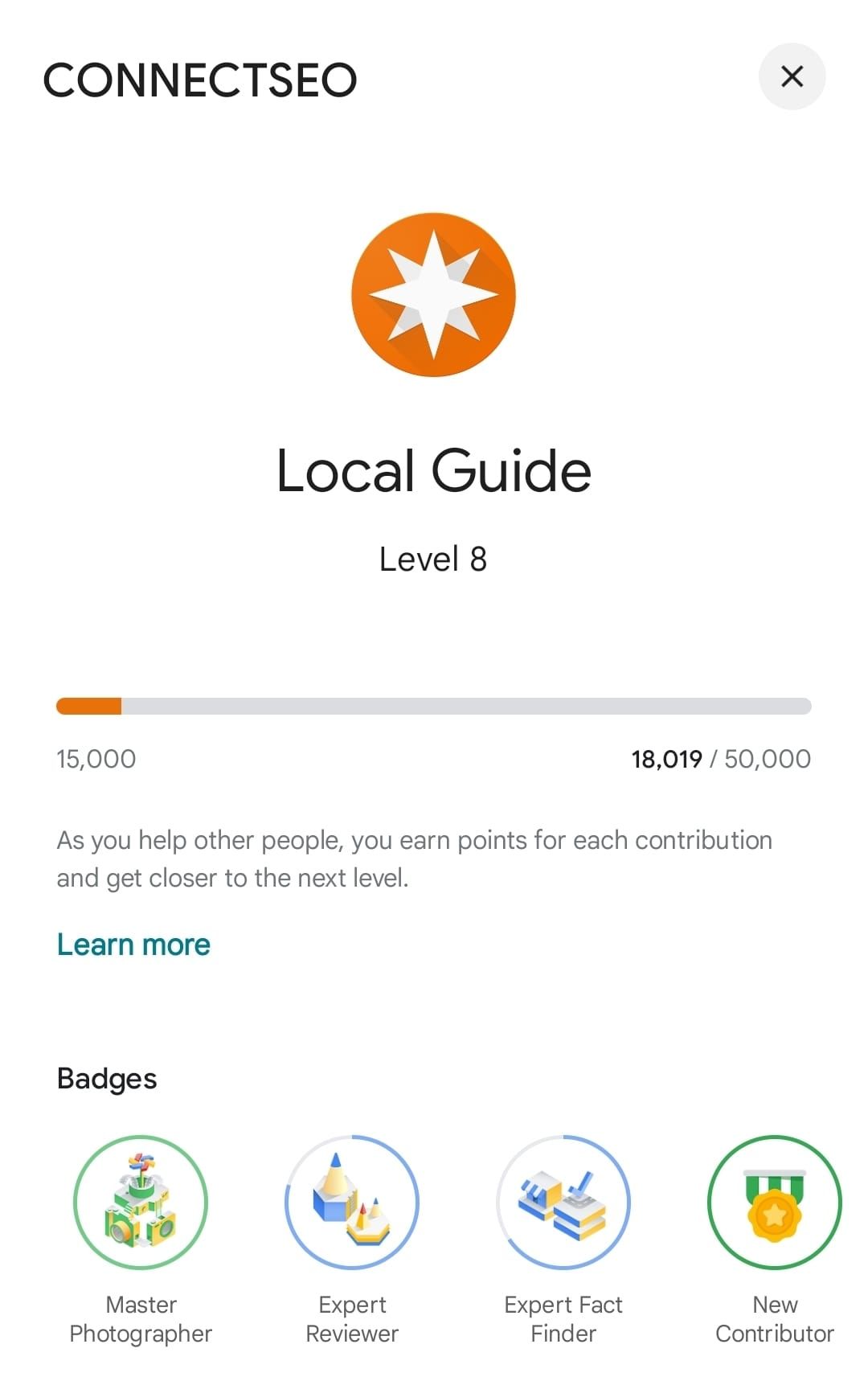Click the orange filled portion of progress bar
The image size is (868, 1373).
pos(88,707)
